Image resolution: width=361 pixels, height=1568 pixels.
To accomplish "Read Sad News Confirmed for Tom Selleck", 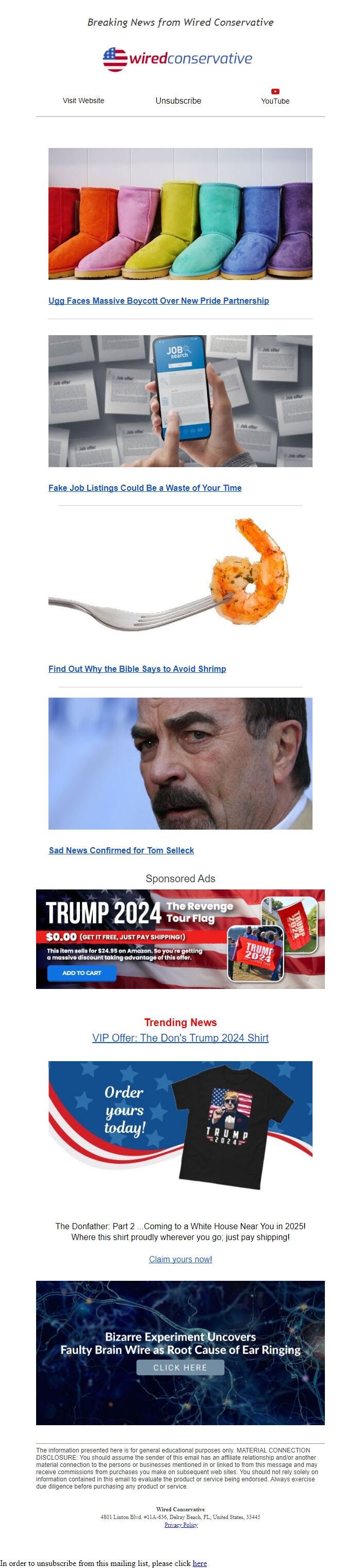I will tap(121, 850).
